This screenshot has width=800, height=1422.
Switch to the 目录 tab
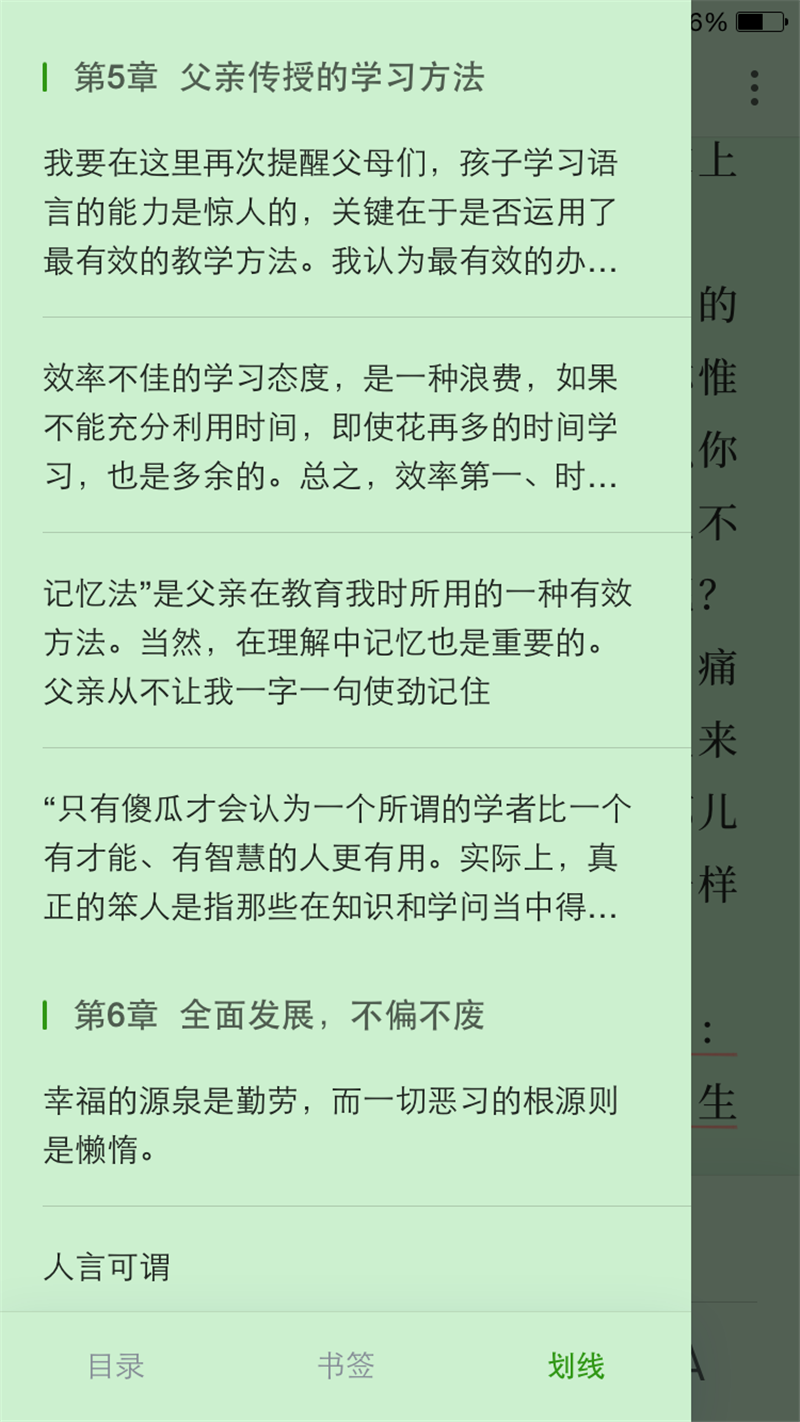coord(116,1366)
